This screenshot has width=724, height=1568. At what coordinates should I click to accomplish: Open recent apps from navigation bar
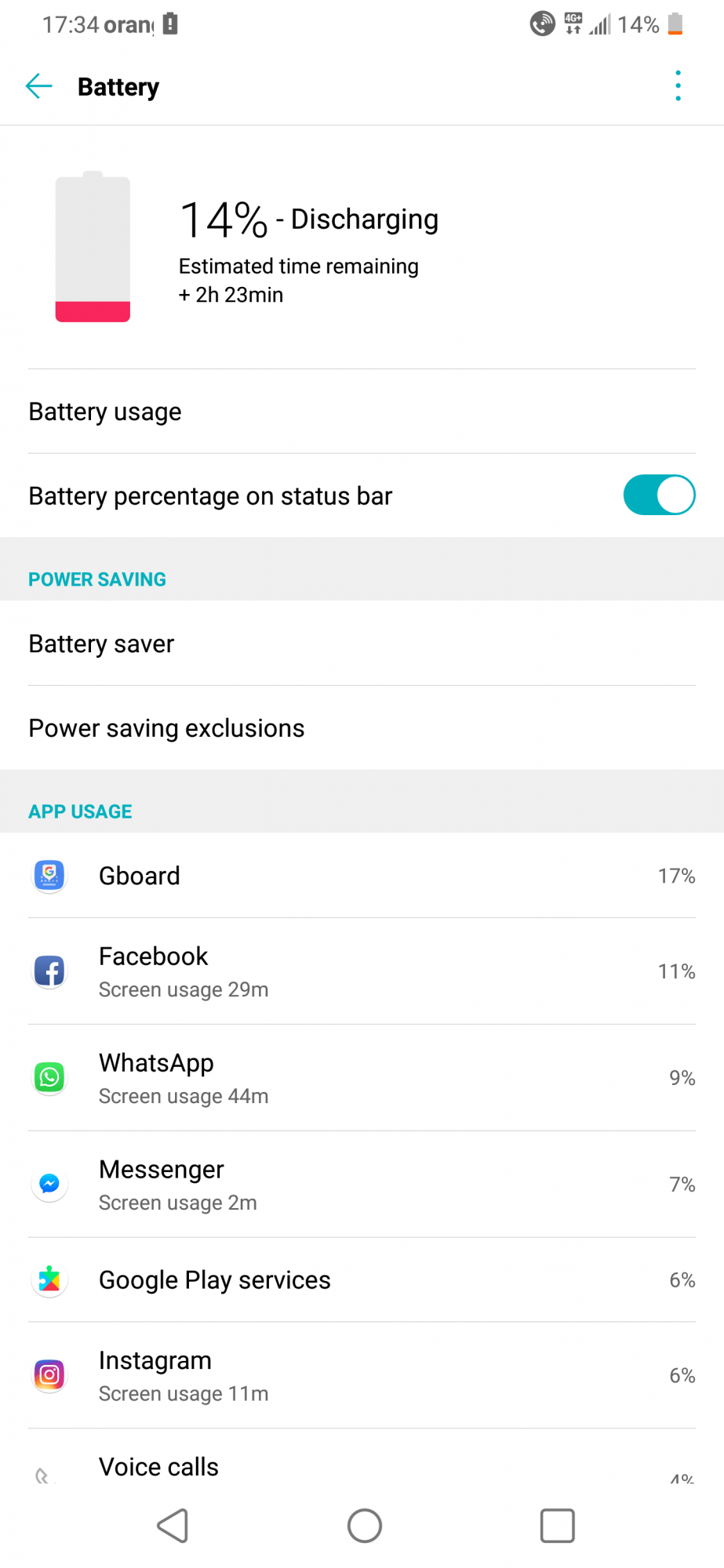(x=557, y=1526)
